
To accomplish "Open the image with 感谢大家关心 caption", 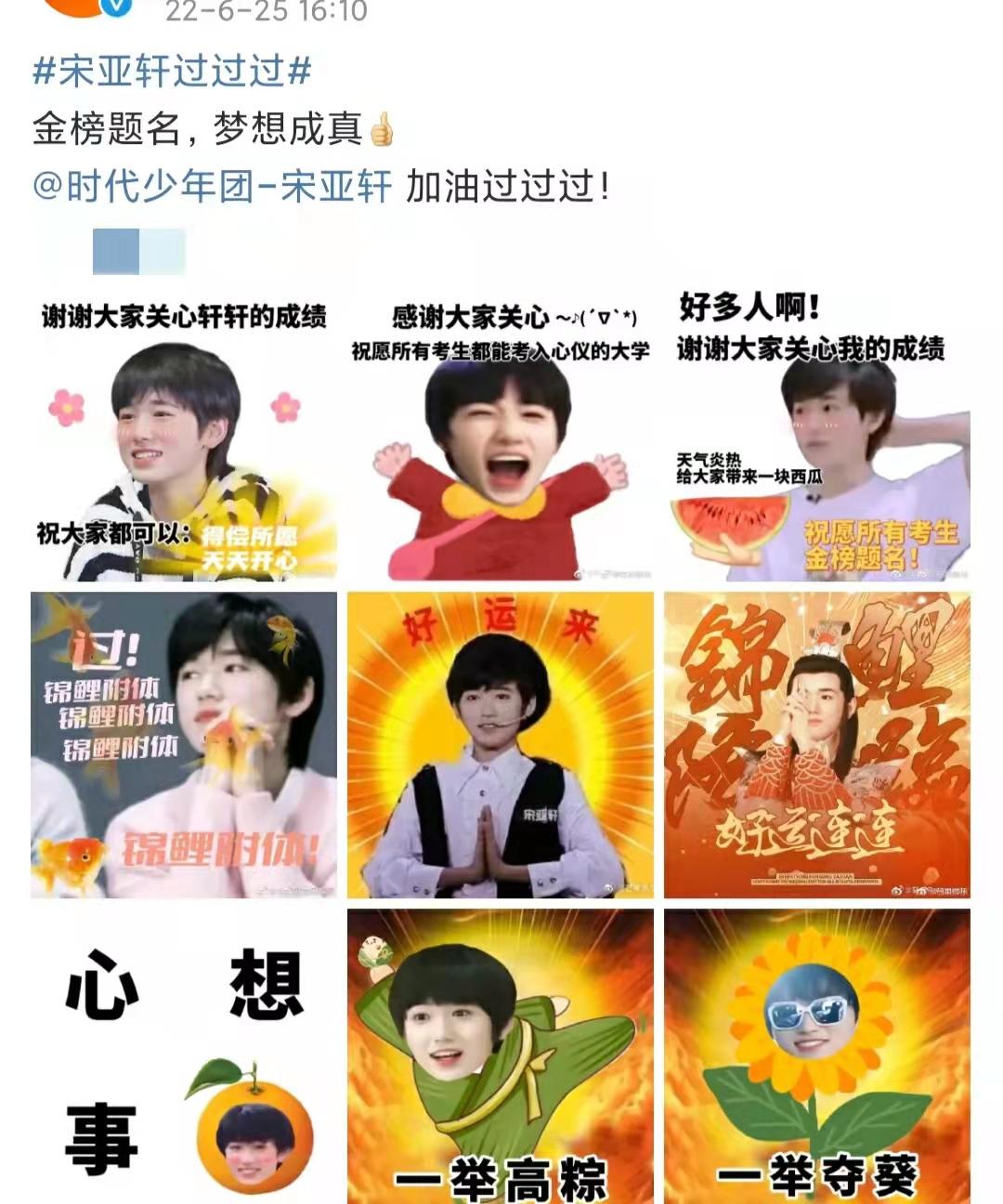I will tap(500, 437).
